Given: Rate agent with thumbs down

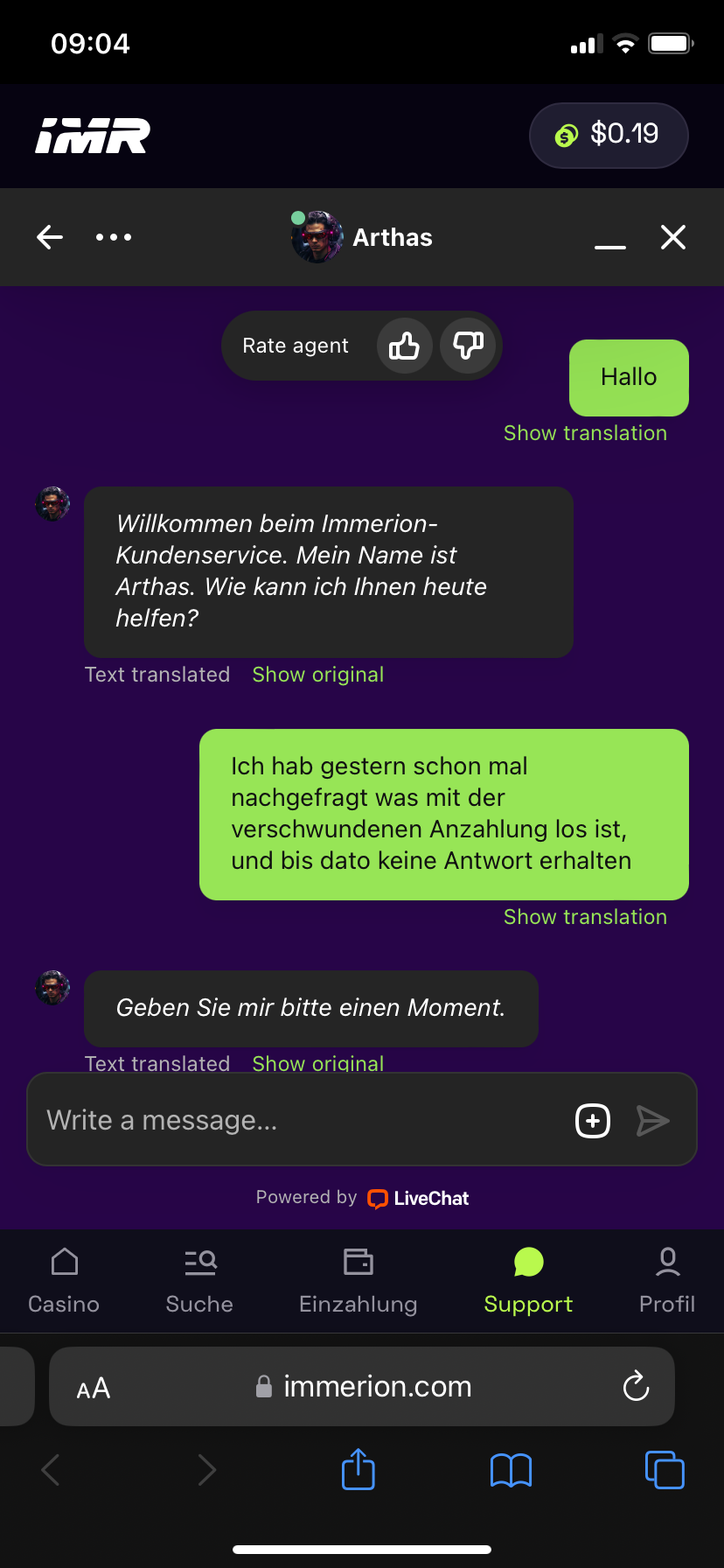Looking at the screenshot, I should pyautogui.click(x=468, y=346).
